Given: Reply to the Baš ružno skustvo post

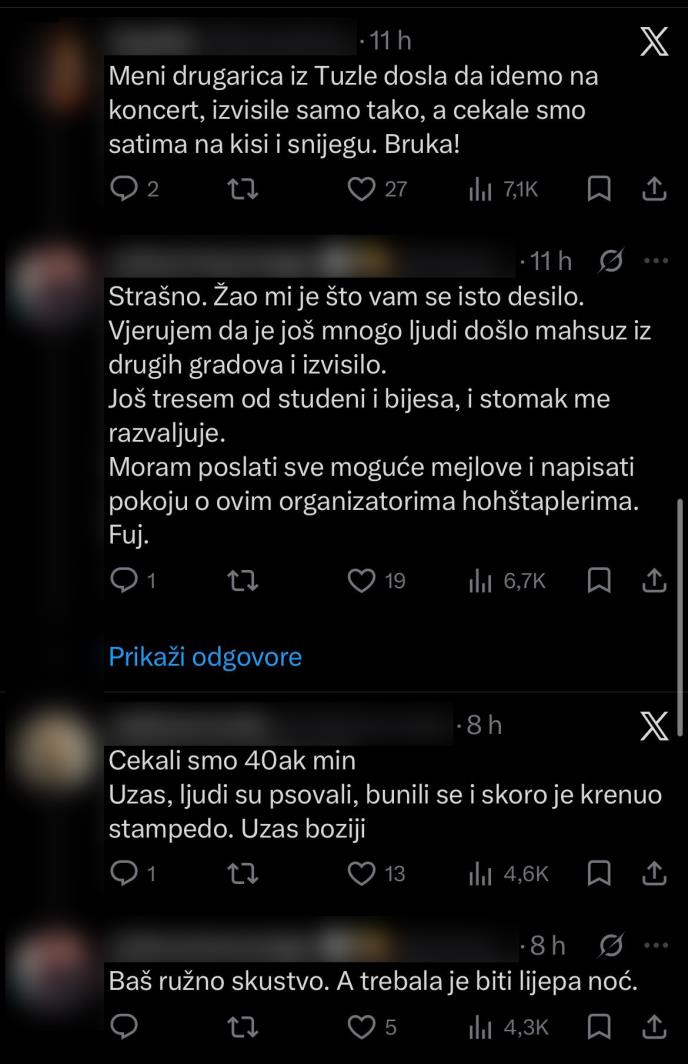Looking at the screenshot, I should click(x=124, y=1026).
